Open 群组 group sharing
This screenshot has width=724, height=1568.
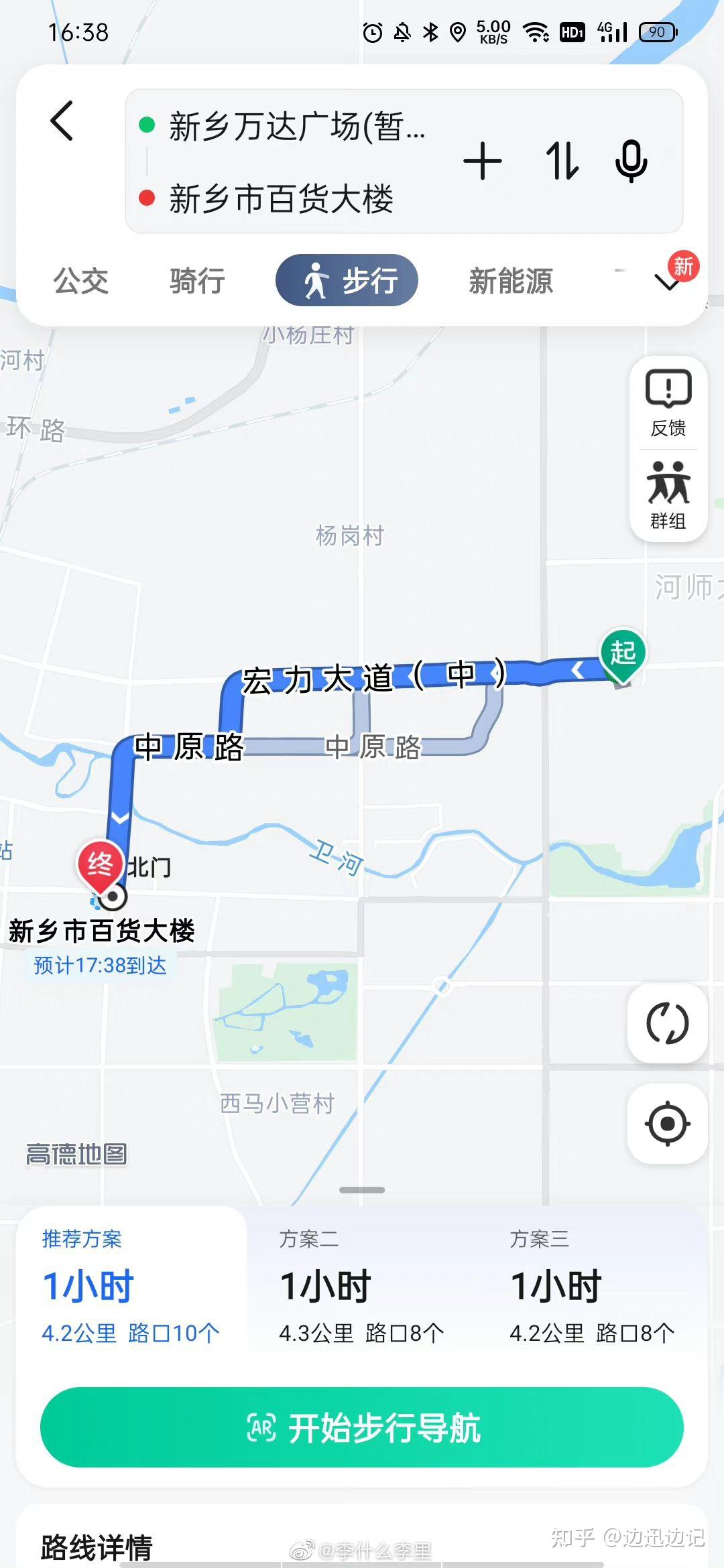[x=668, y=496]
